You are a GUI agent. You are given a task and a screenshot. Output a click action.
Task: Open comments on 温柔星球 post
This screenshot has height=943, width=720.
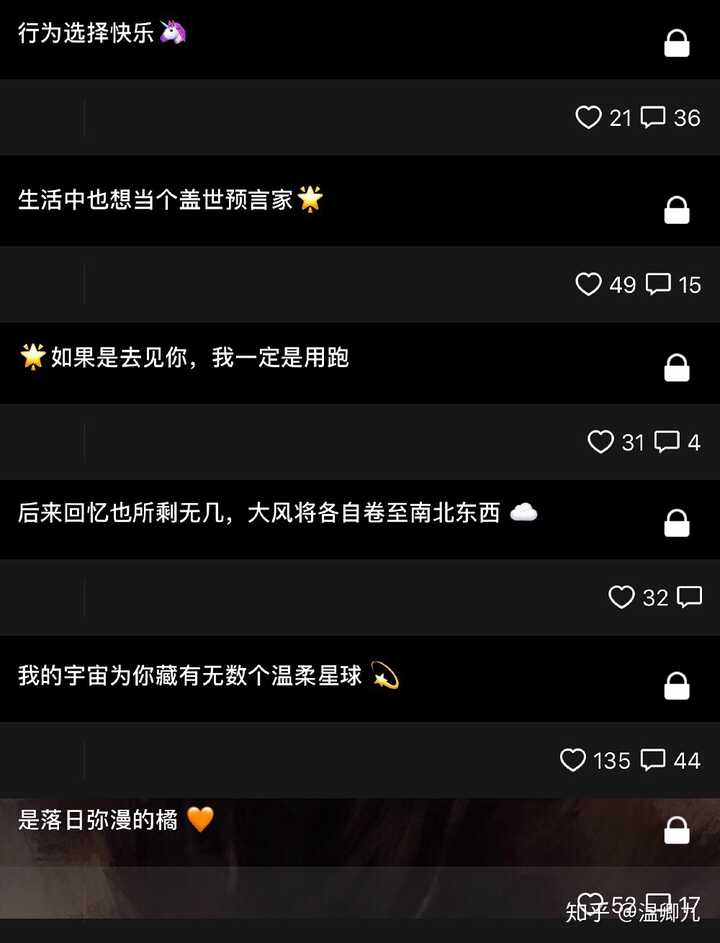pyautogui.click(x=653, y=761)
